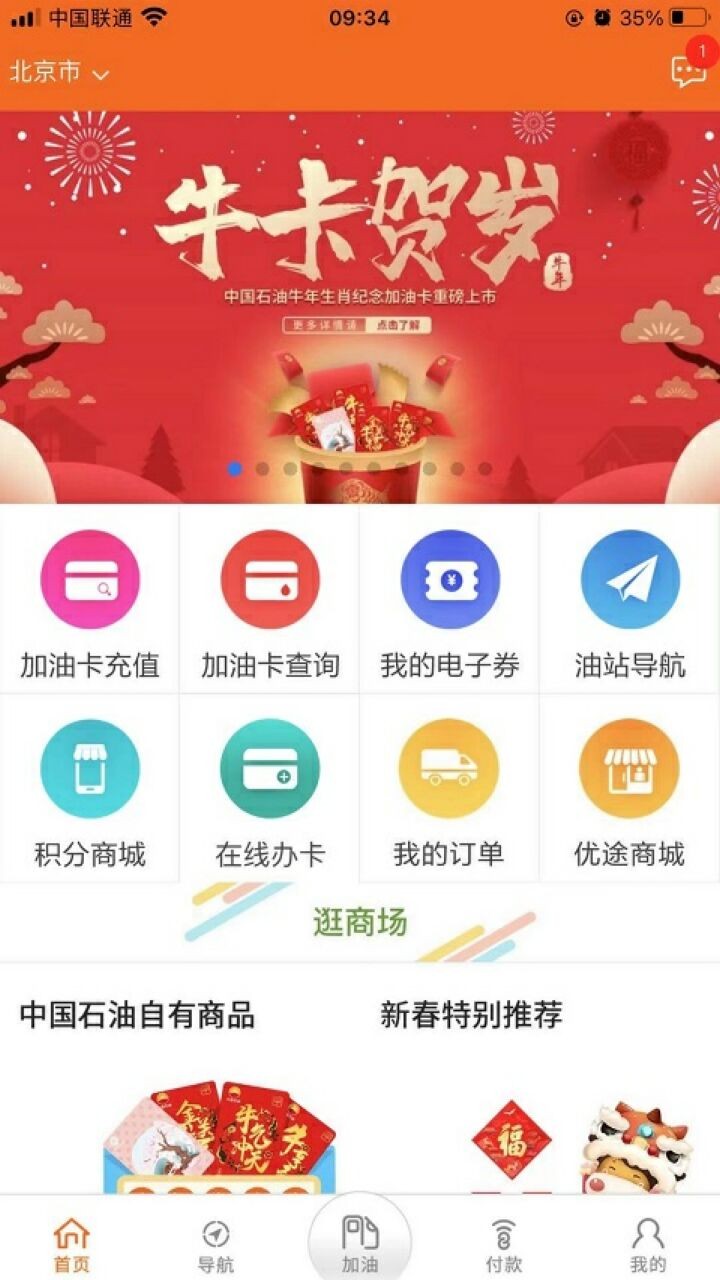Viewport: 720px width, 1280px height.
Task: Tap the 油站导航 station navigation icon
Action: point(629,580)
